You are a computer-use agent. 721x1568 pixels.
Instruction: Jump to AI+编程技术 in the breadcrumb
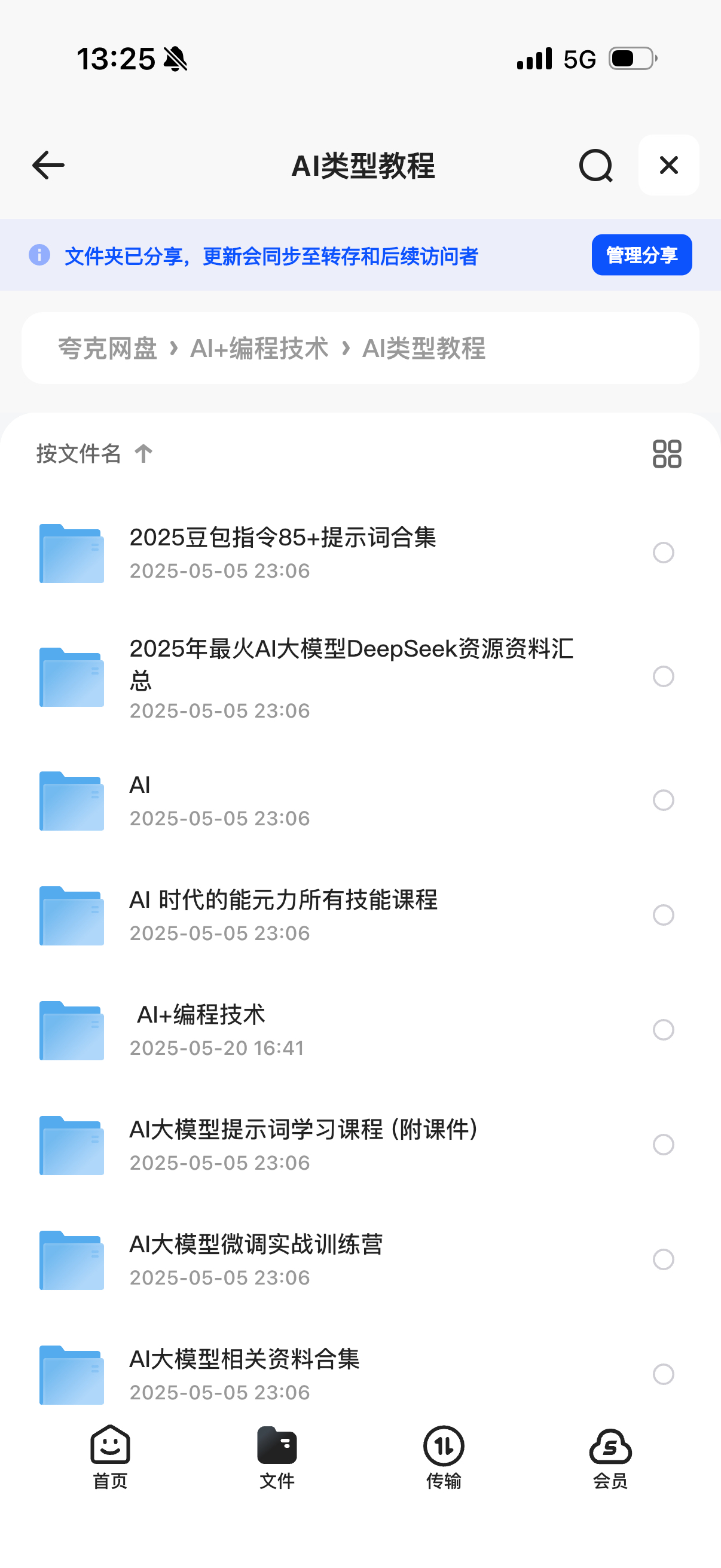pyautogui.click(x=259, y=348)
